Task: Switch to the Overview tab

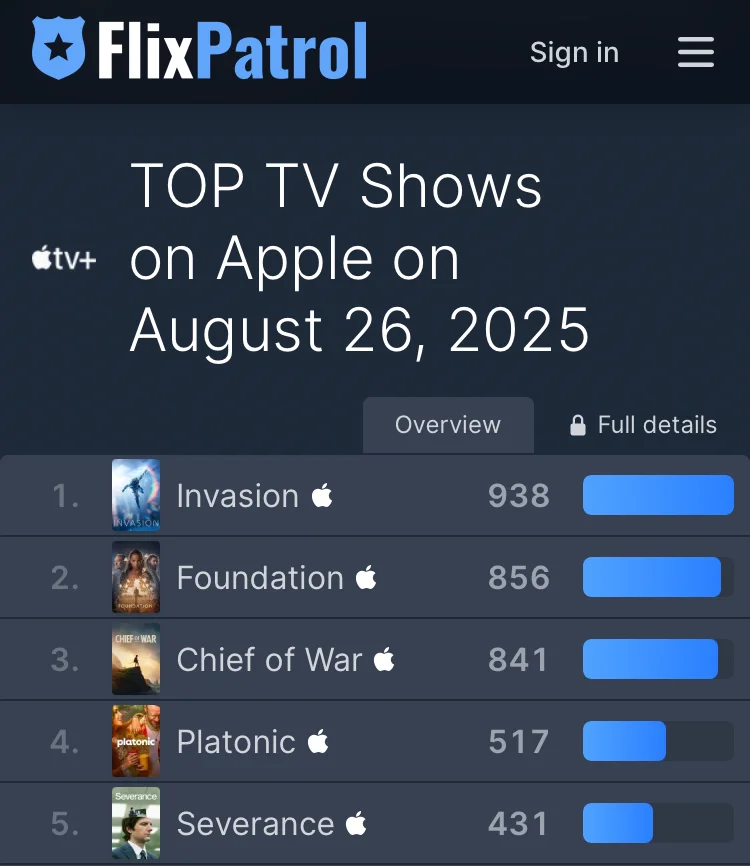Action: [x=447, y=425]
